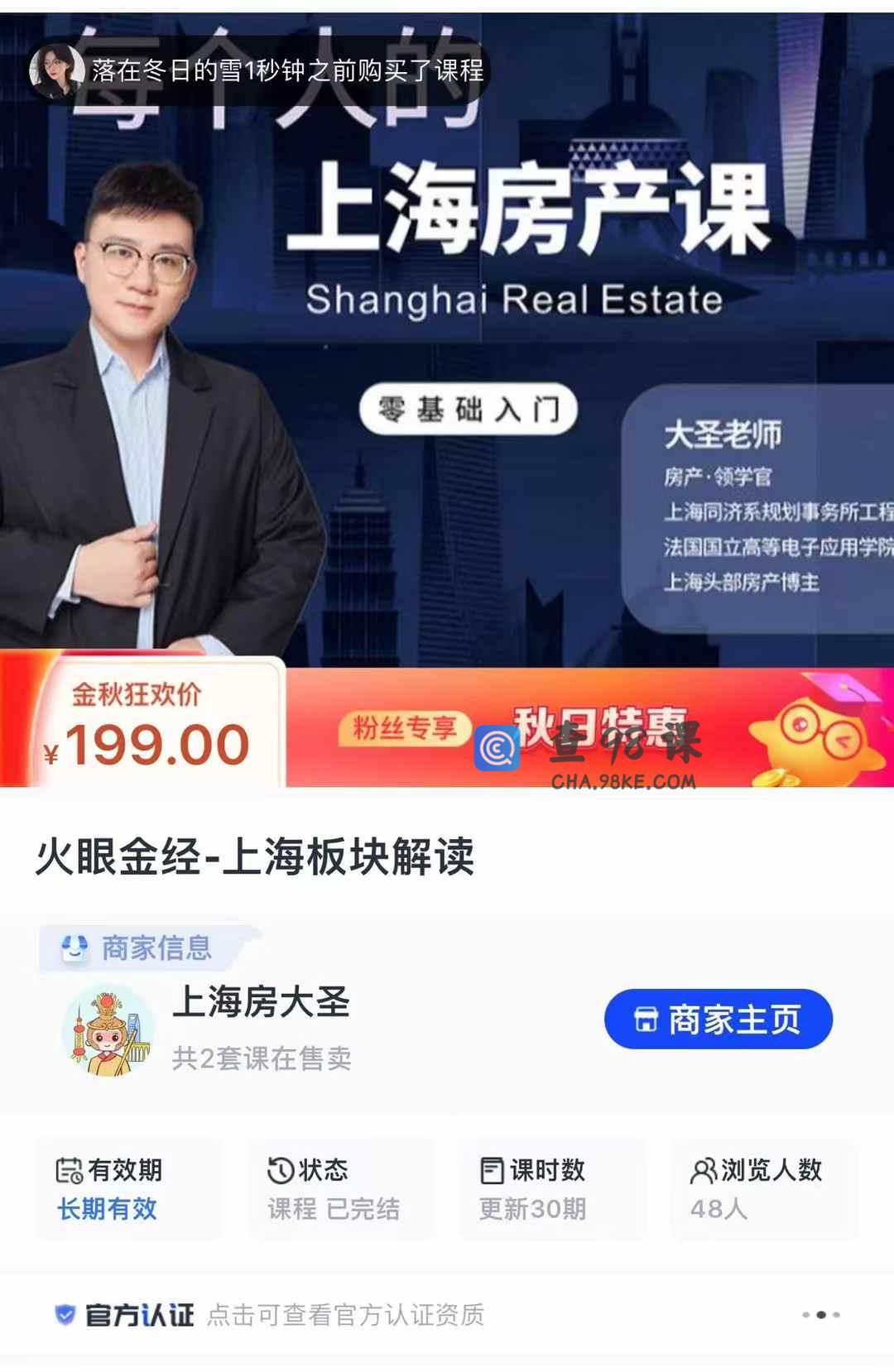Screen dimensions: 894x1372
Task: Open the 商家主页 merchant homepage
Action: click(x=718, y=1019)
